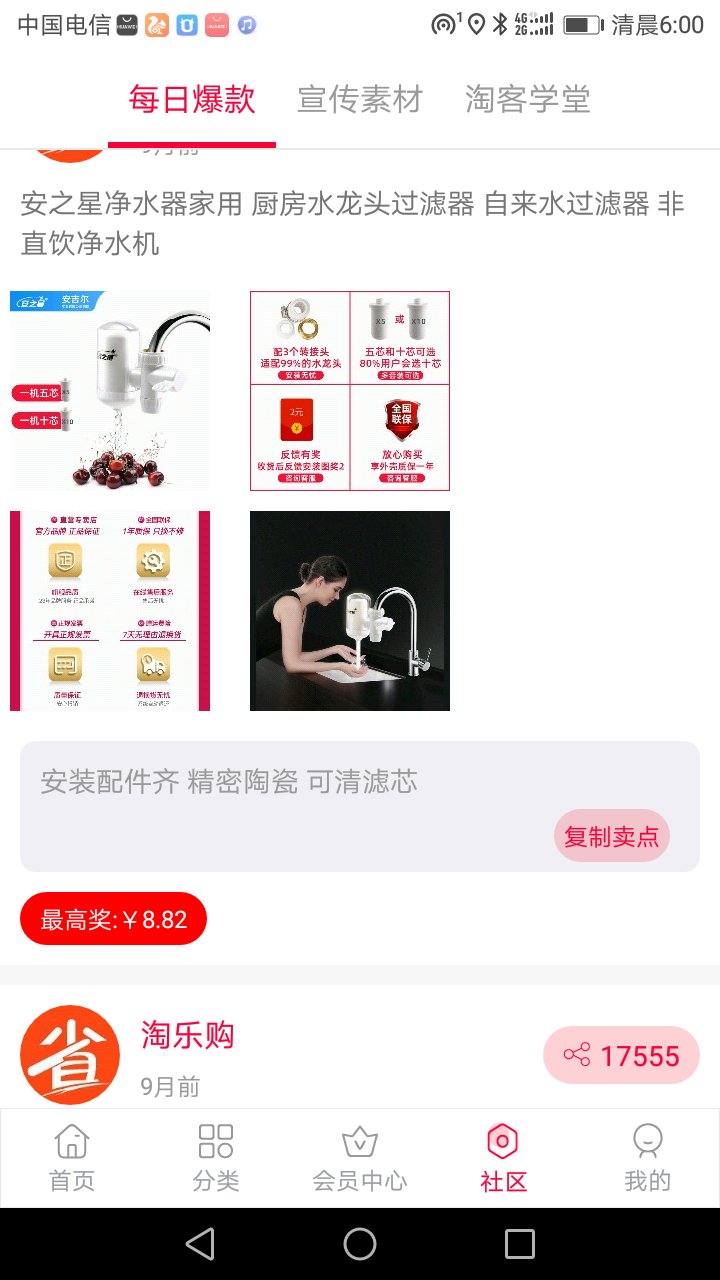
Task: Open the faucet filter with cherries image
Action: 110,391
